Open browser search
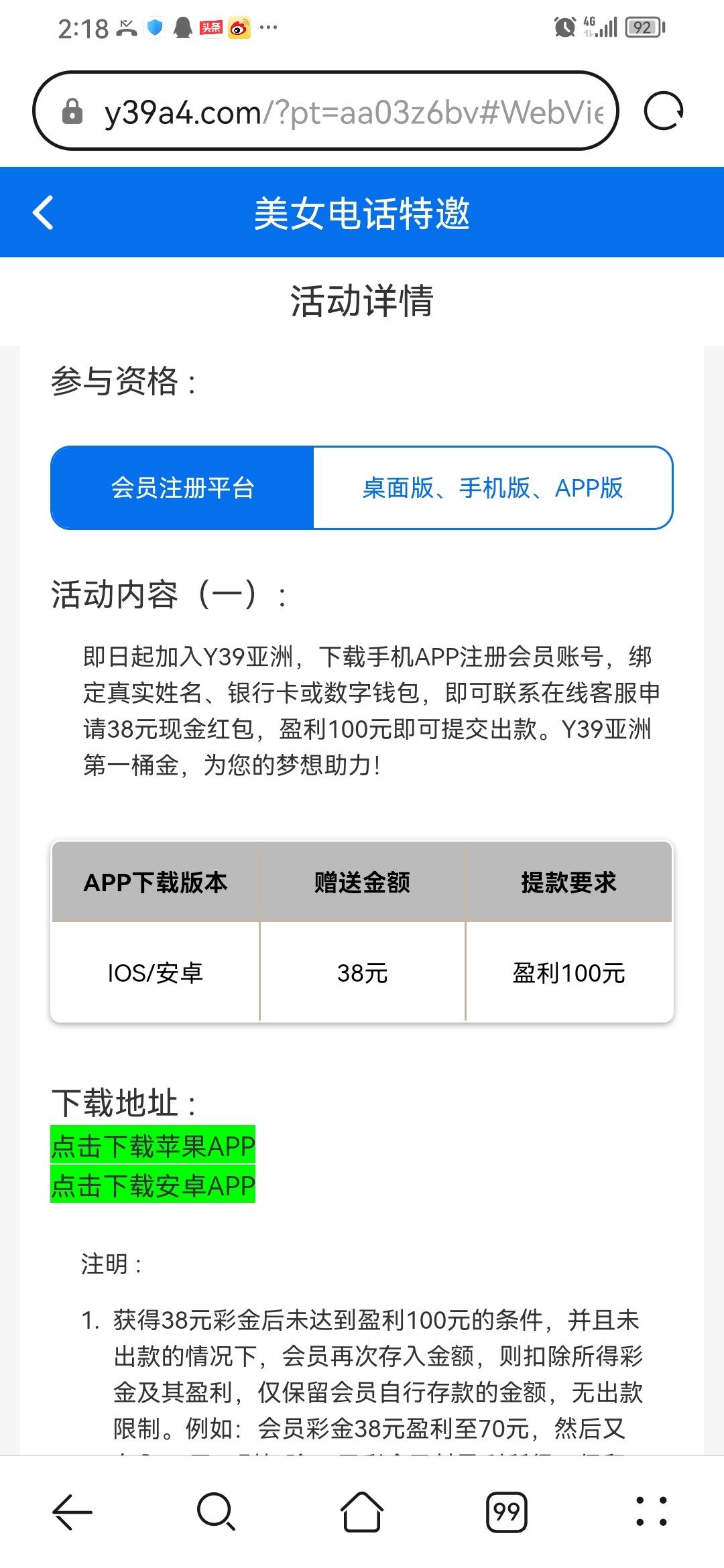The image size is (724, 1568). [216, 1512]
